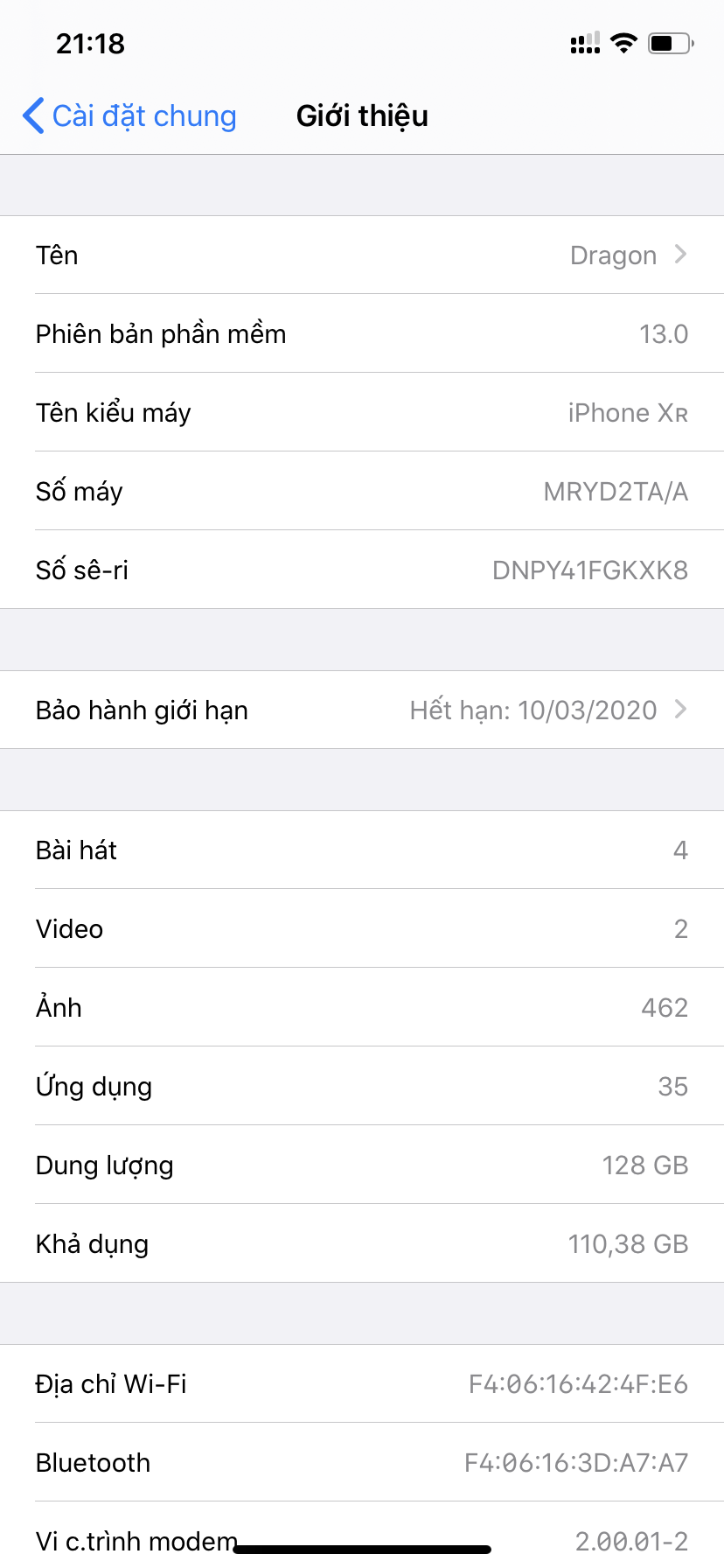Open Bảo hành giới hạn details
Viewport: 724px width, 1568px height.
point(362,710)
